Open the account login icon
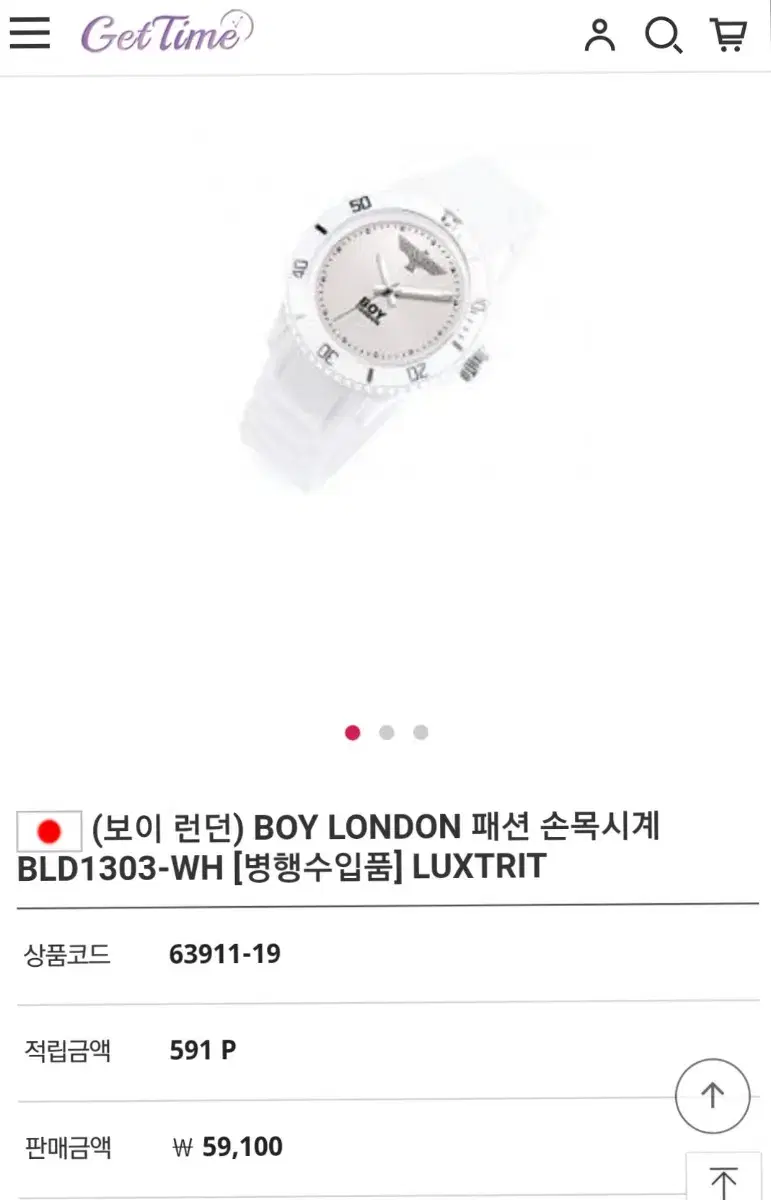 [x=601, y=35]
